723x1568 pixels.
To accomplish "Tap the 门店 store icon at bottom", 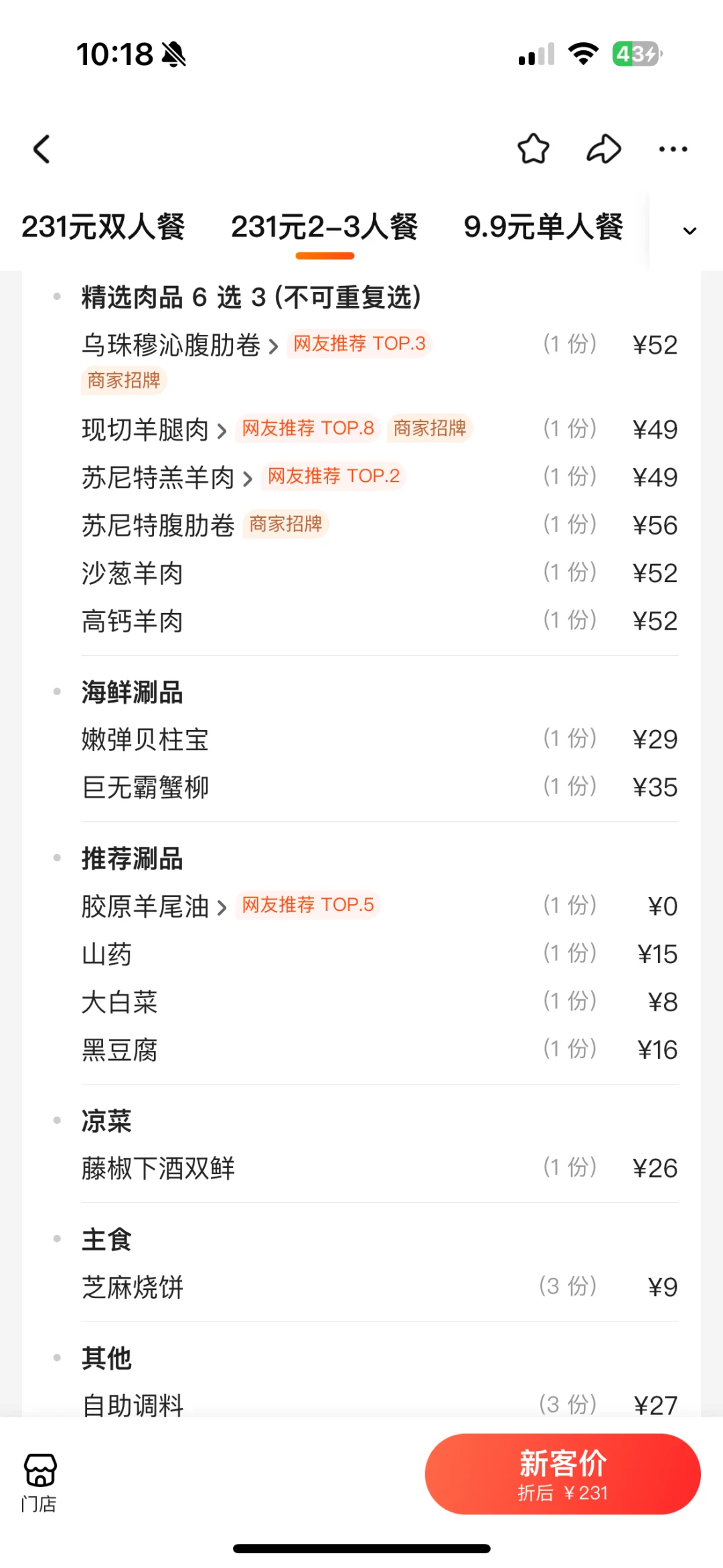I will [40, 1472].
